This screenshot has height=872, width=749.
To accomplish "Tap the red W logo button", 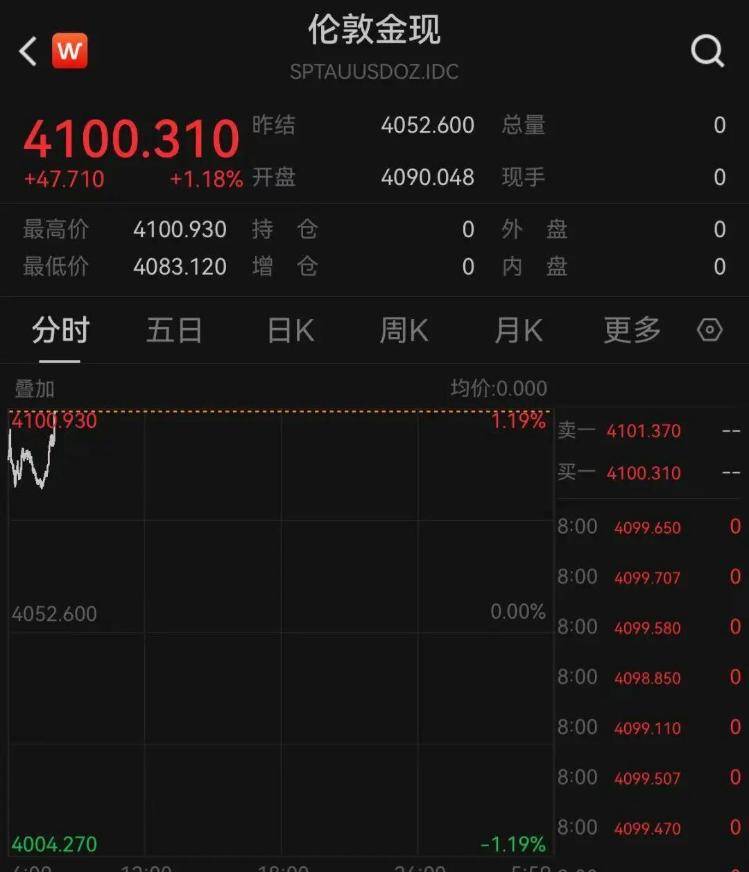I will pyautogui.click(x=70, y=51).
